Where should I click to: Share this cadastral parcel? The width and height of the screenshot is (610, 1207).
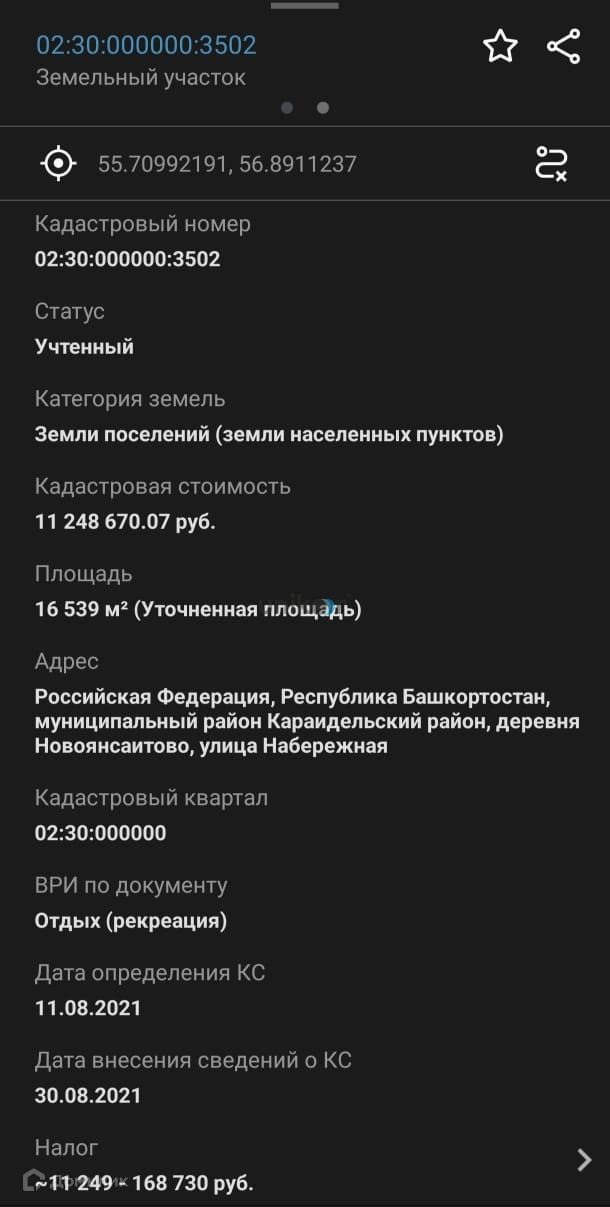click(x=564, y=46)
